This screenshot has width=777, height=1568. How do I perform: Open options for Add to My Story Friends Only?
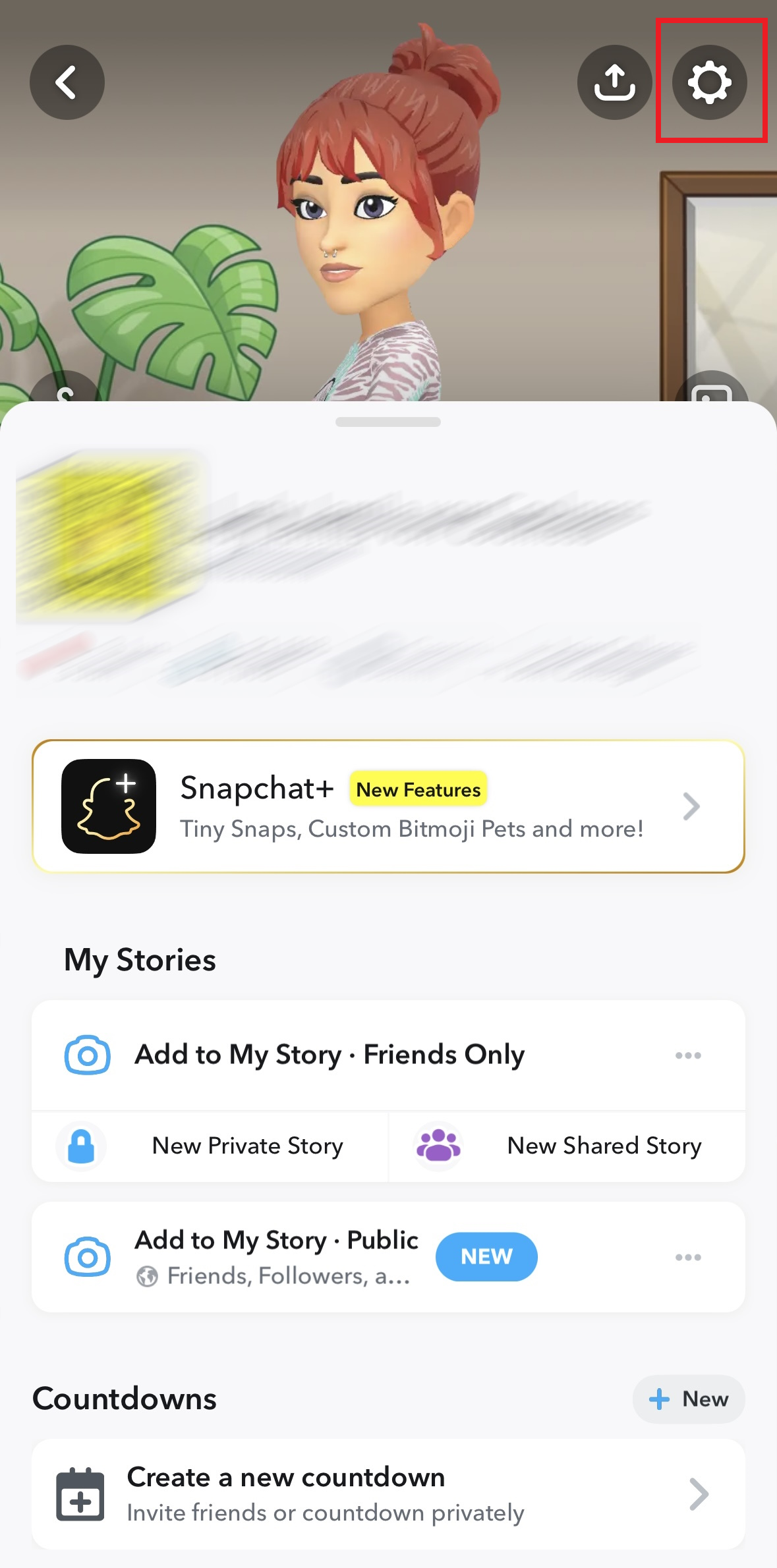[x=689, y=1054]
